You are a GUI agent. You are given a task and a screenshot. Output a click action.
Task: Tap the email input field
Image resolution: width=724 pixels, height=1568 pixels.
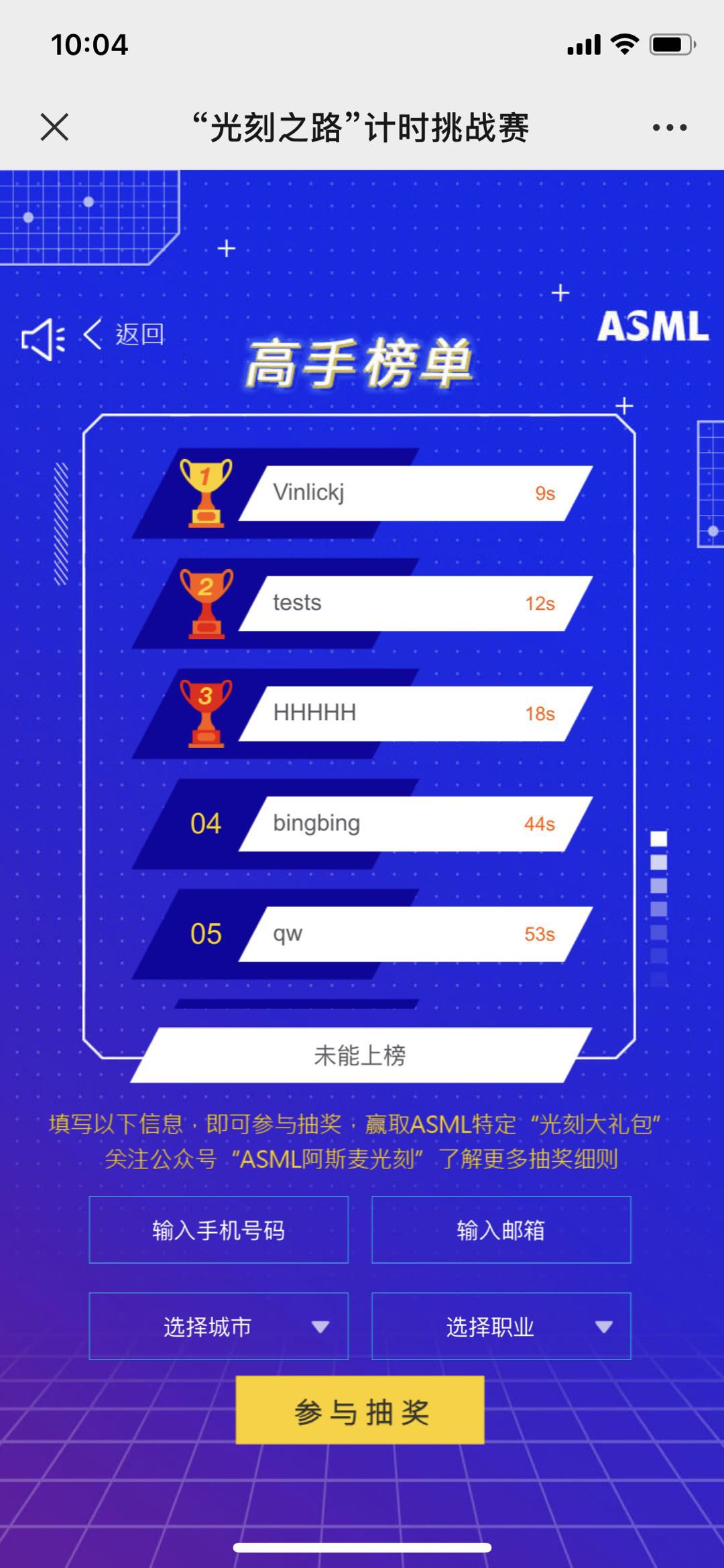point(501,1230)
